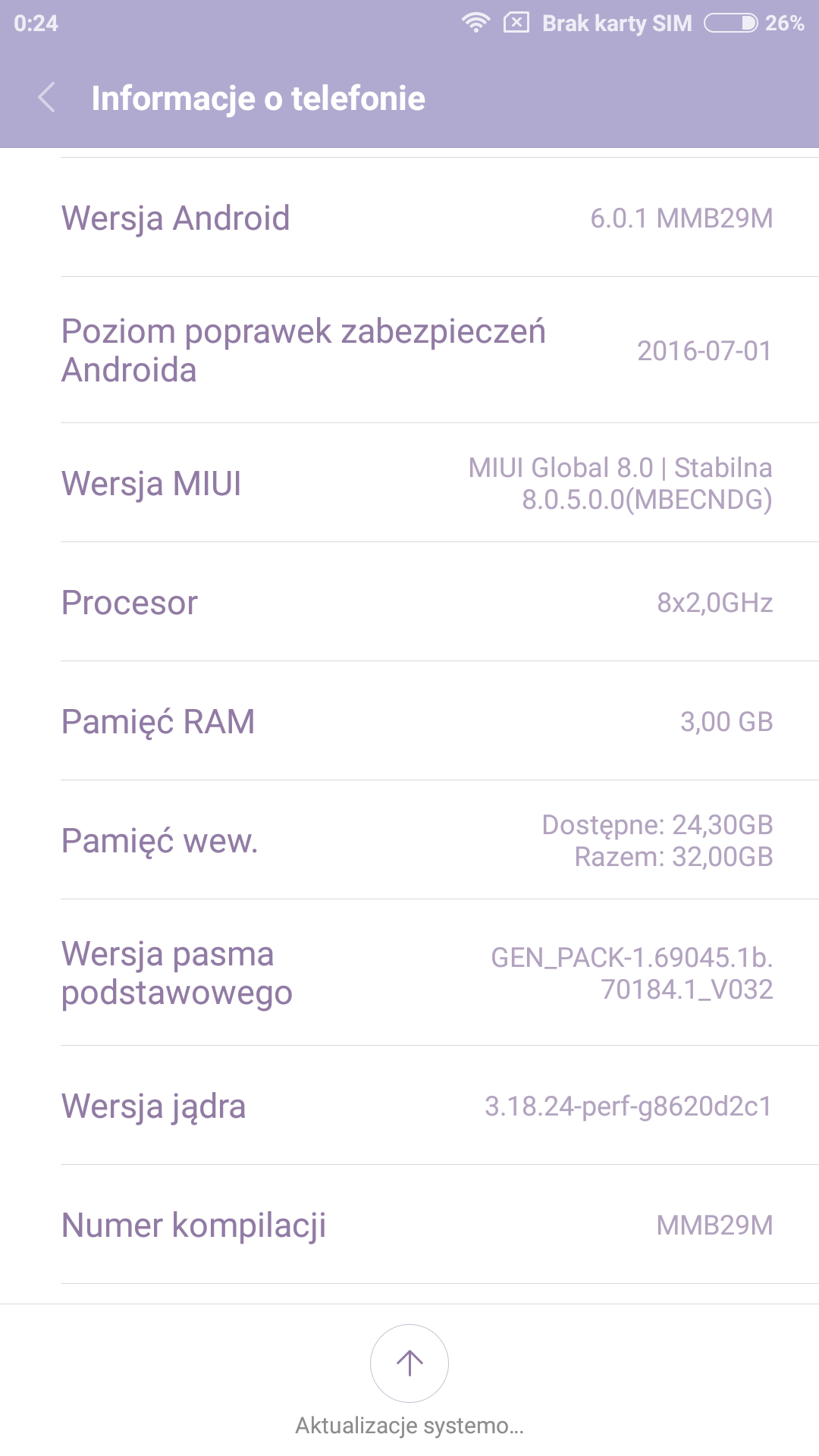Select the Pamięć RAM row
819x1456 pixels.
tap(409, 721)
